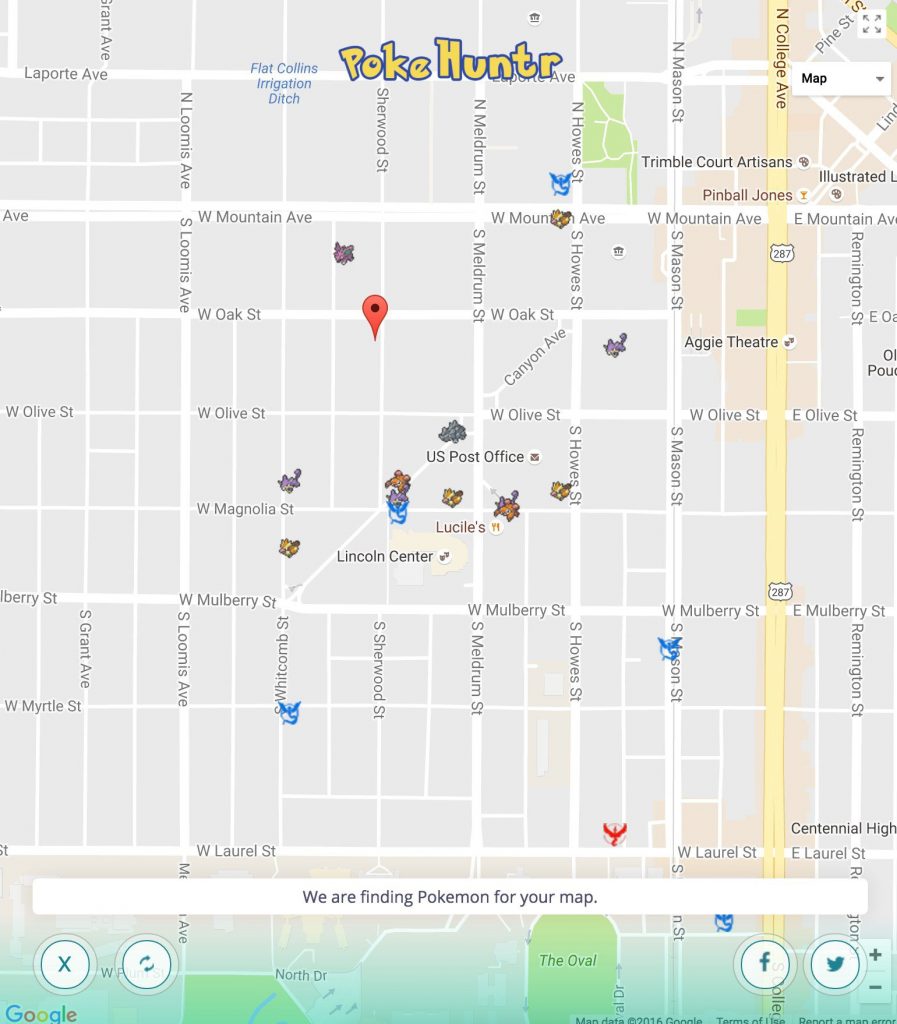Zoom out of the map
This screenshot has width=897, height=1024.
[x=875, y=987]
